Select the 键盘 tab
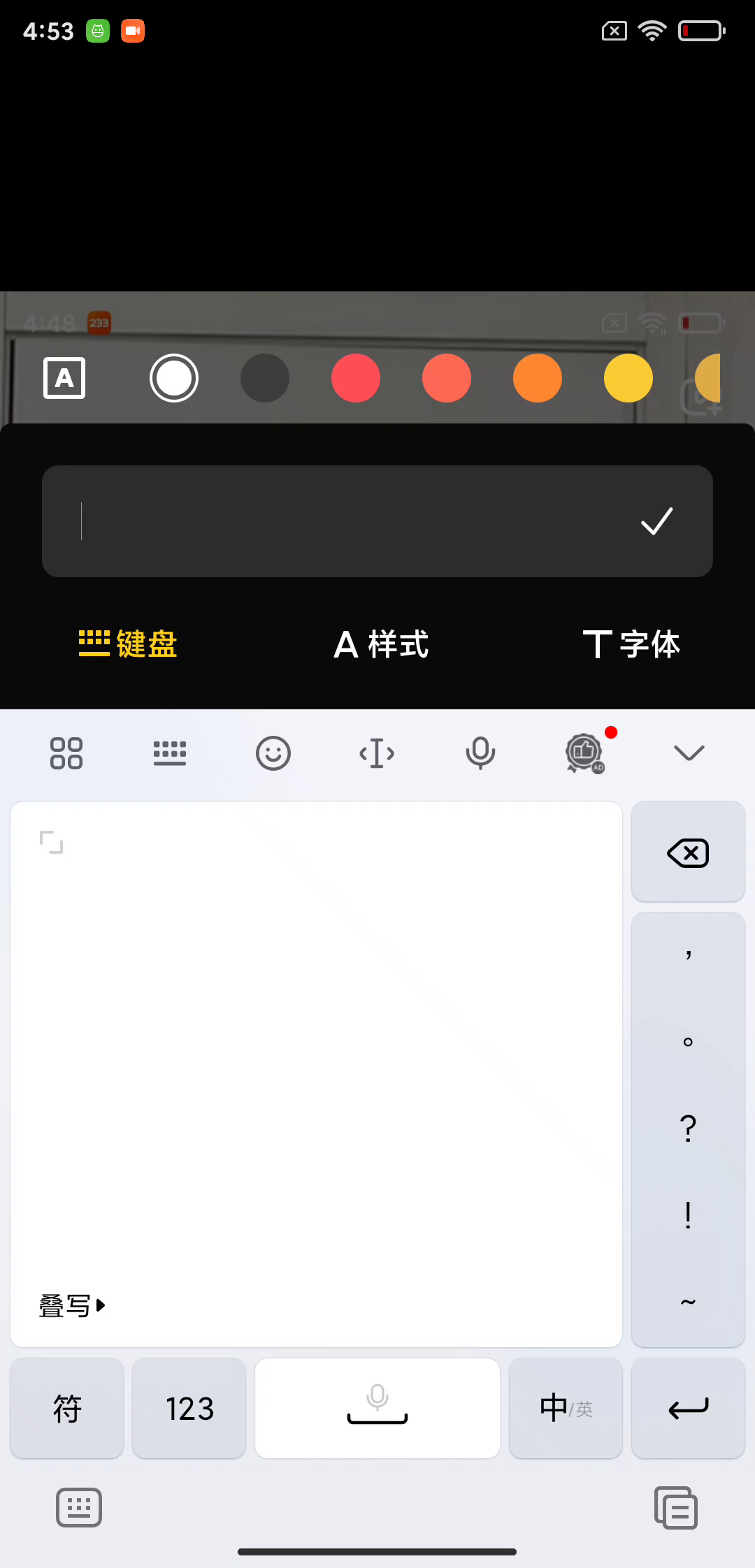This screenshot has width=755, height=1568. (128, 644)
